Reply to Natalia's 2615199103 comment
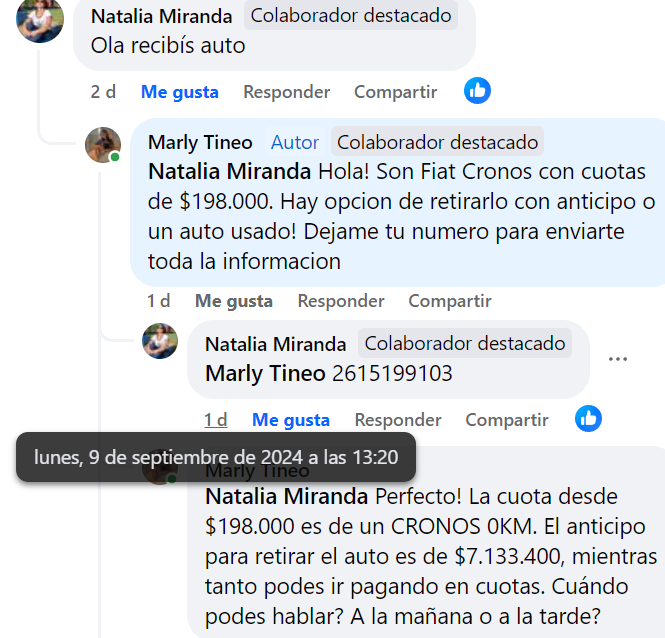665x638 pixels. coord(397,420)
